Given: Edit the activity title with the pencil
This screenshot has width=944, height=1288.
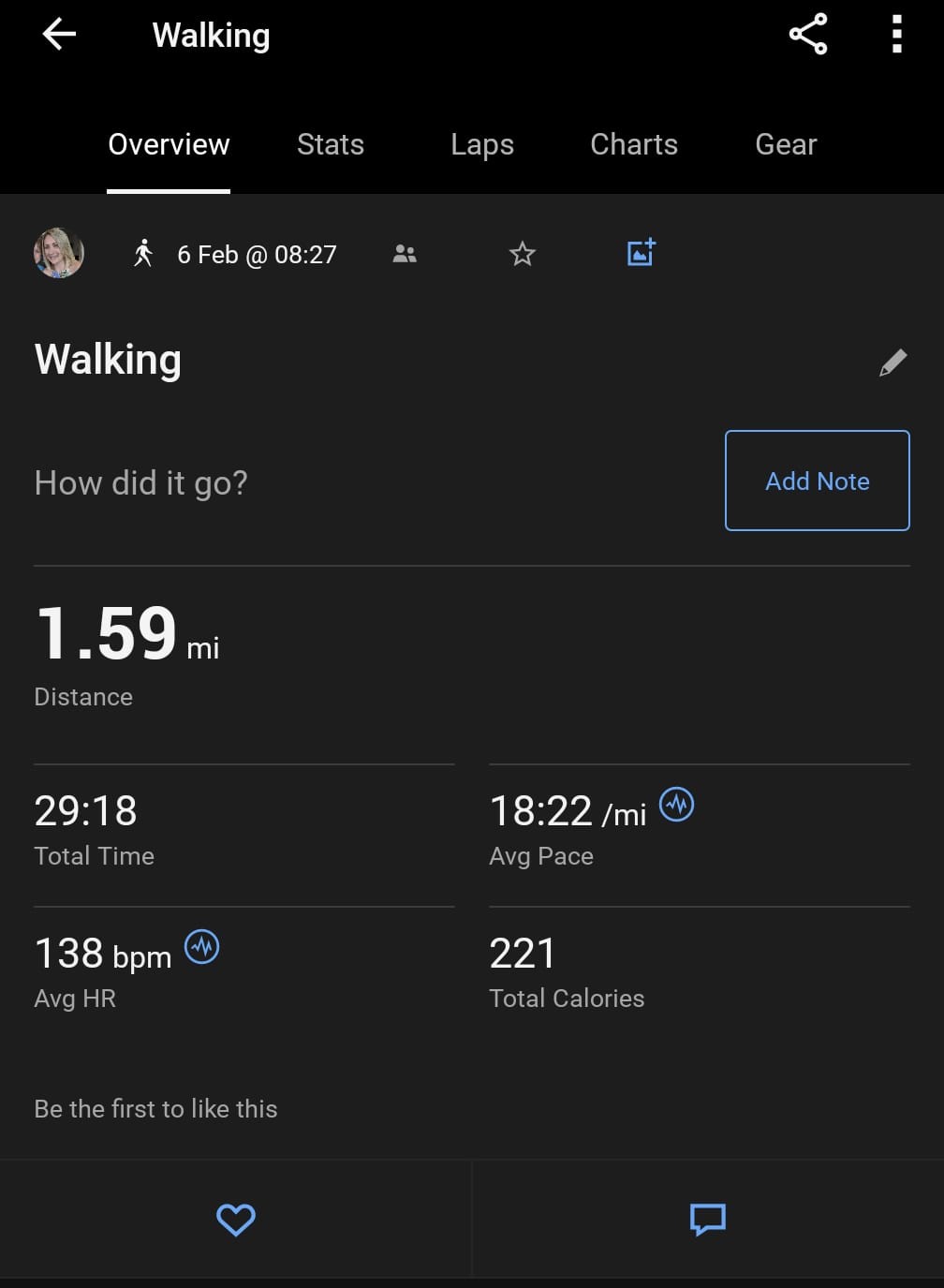Looking at the screenshot, I should 893,363.
